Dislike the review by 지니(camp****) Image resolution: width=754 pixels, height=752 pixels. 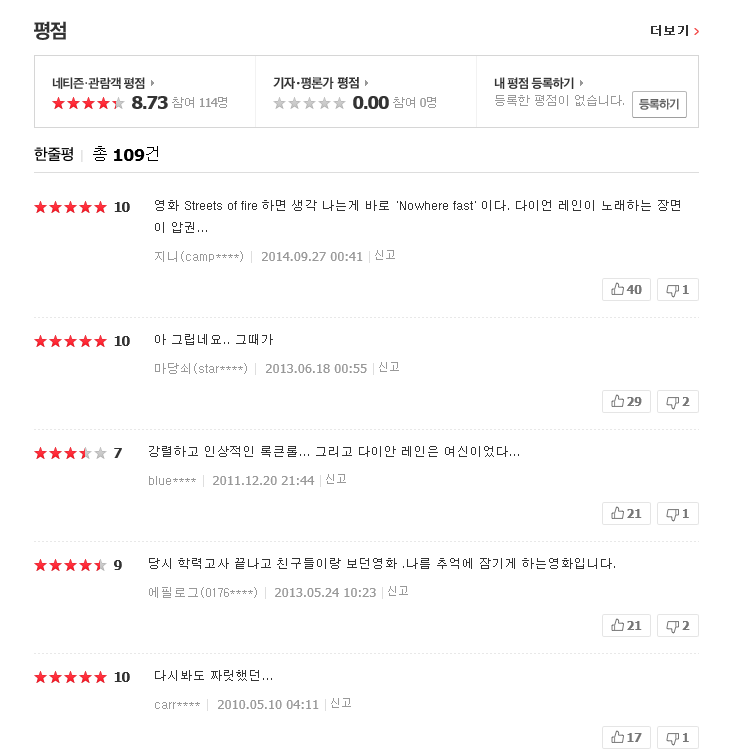(677, 290)
